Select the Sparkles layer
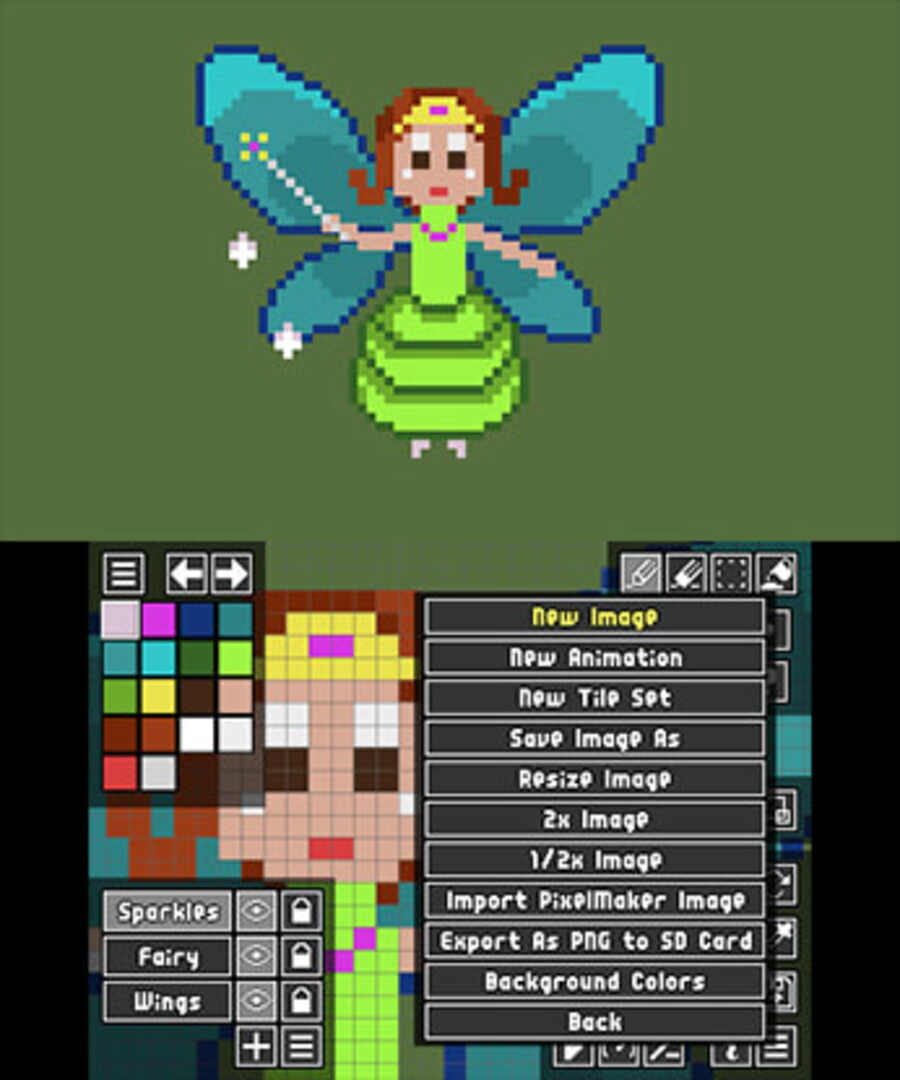Viewport: 900px width, 1080px height. point(167,911)
